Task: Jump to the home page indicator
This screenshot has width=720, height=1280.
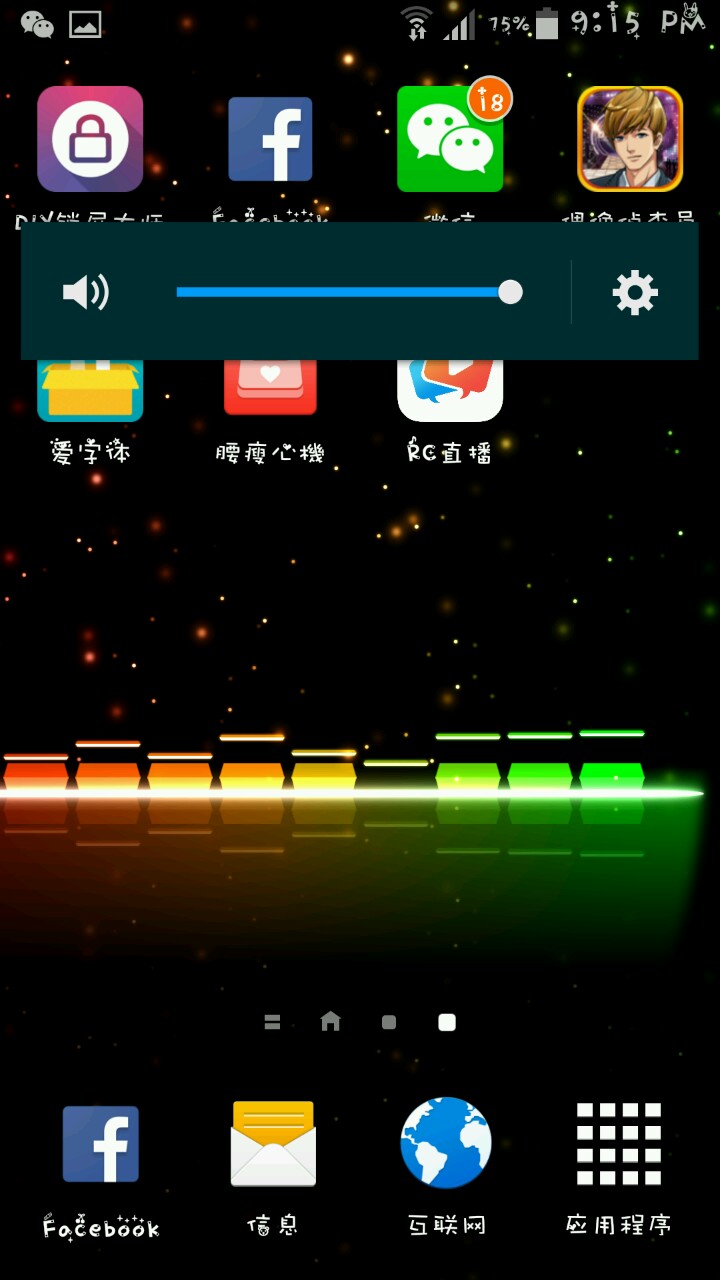Action: [330, 1021]
